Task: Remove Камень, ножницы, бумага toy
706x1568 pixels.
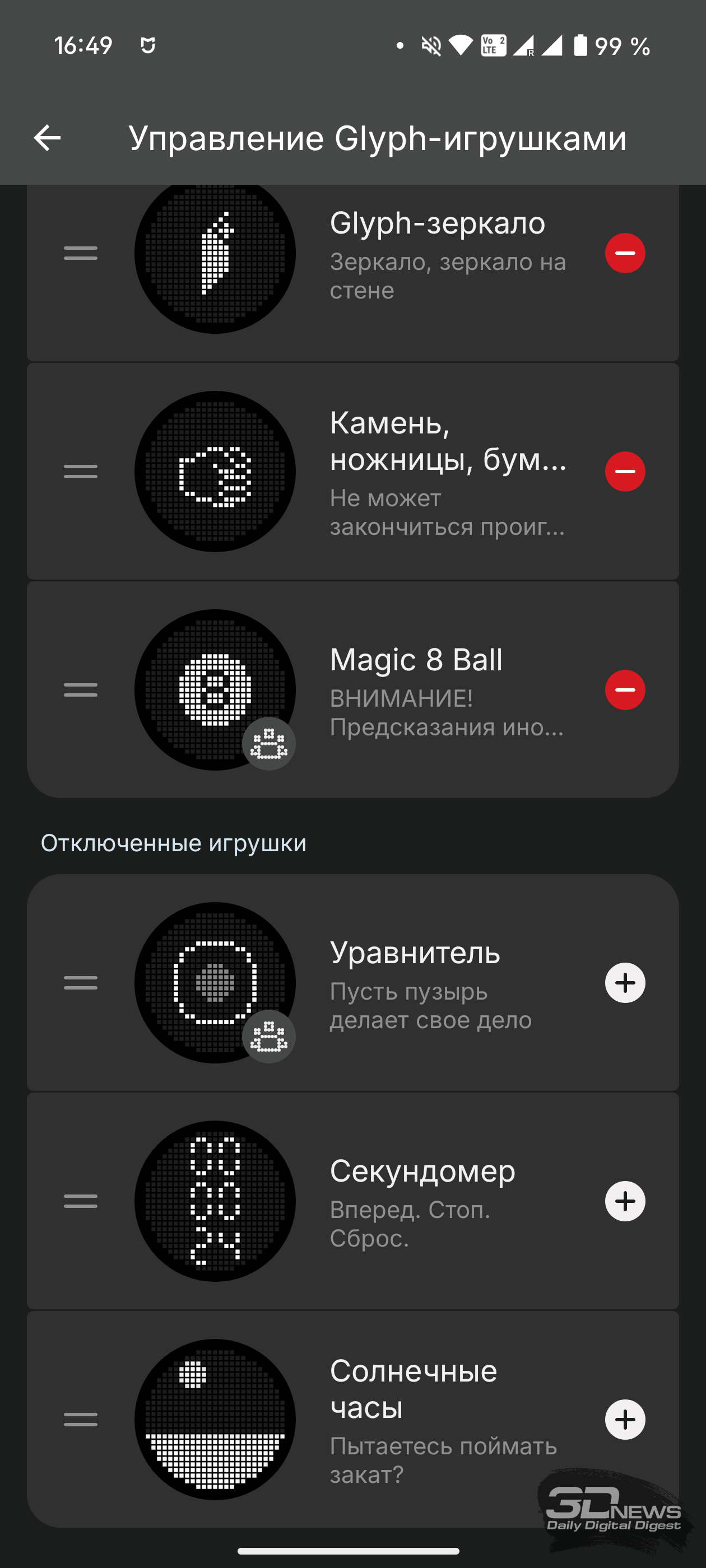Action: click(x=625, y=471)
